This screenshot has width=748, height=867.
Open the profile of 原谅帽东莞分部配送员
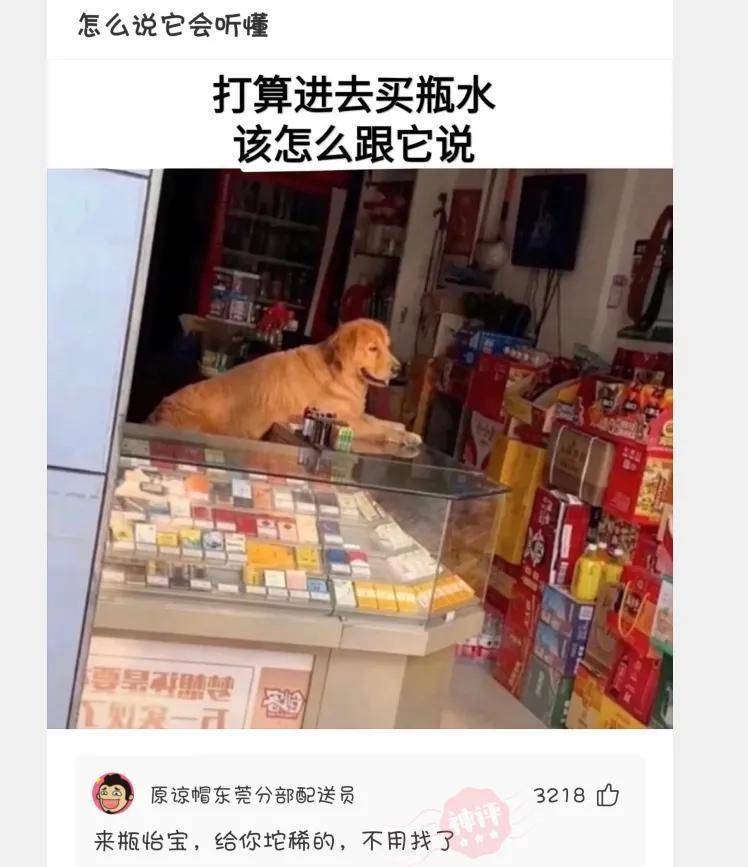tap(252, 795)
